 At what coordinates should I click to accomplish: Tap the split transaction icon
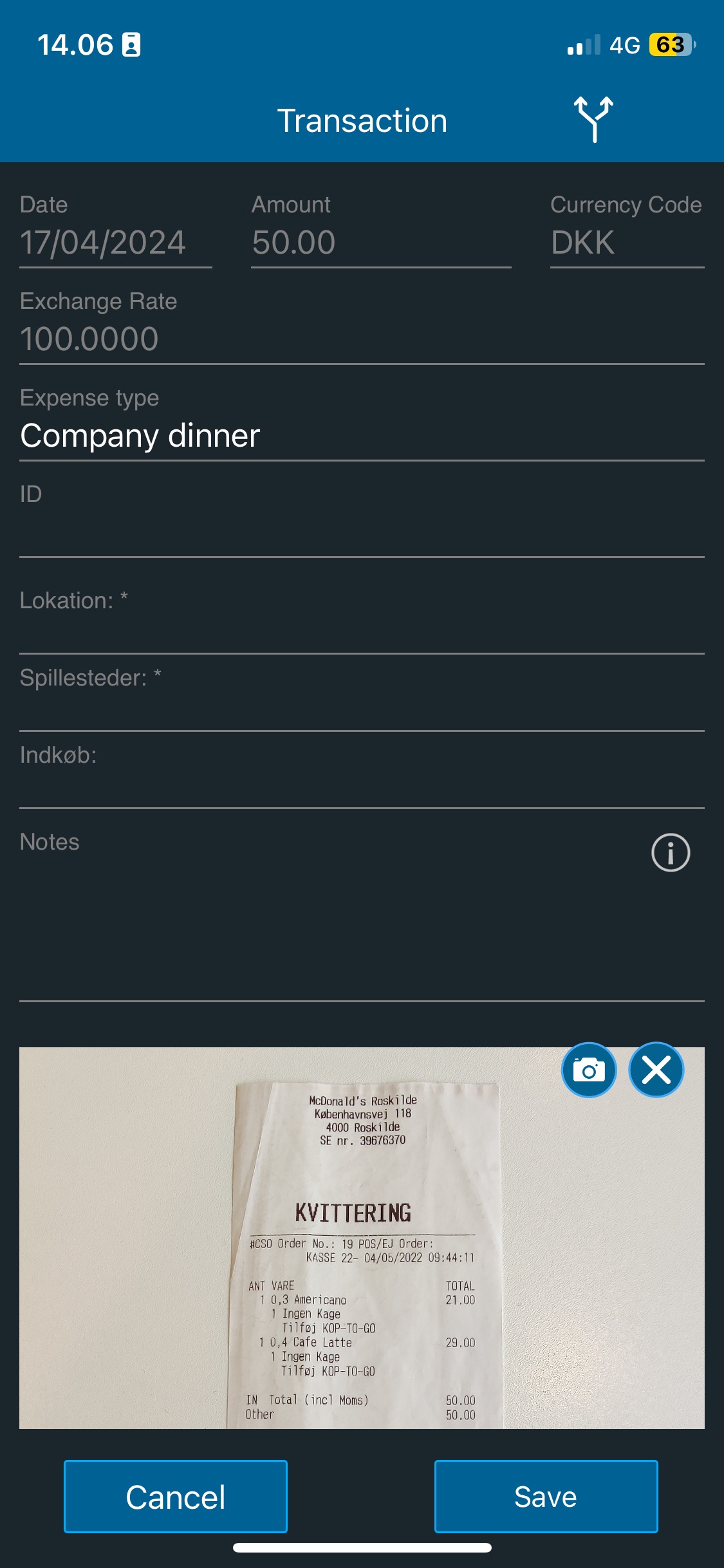pyautogui.click(x=593, y=120)
